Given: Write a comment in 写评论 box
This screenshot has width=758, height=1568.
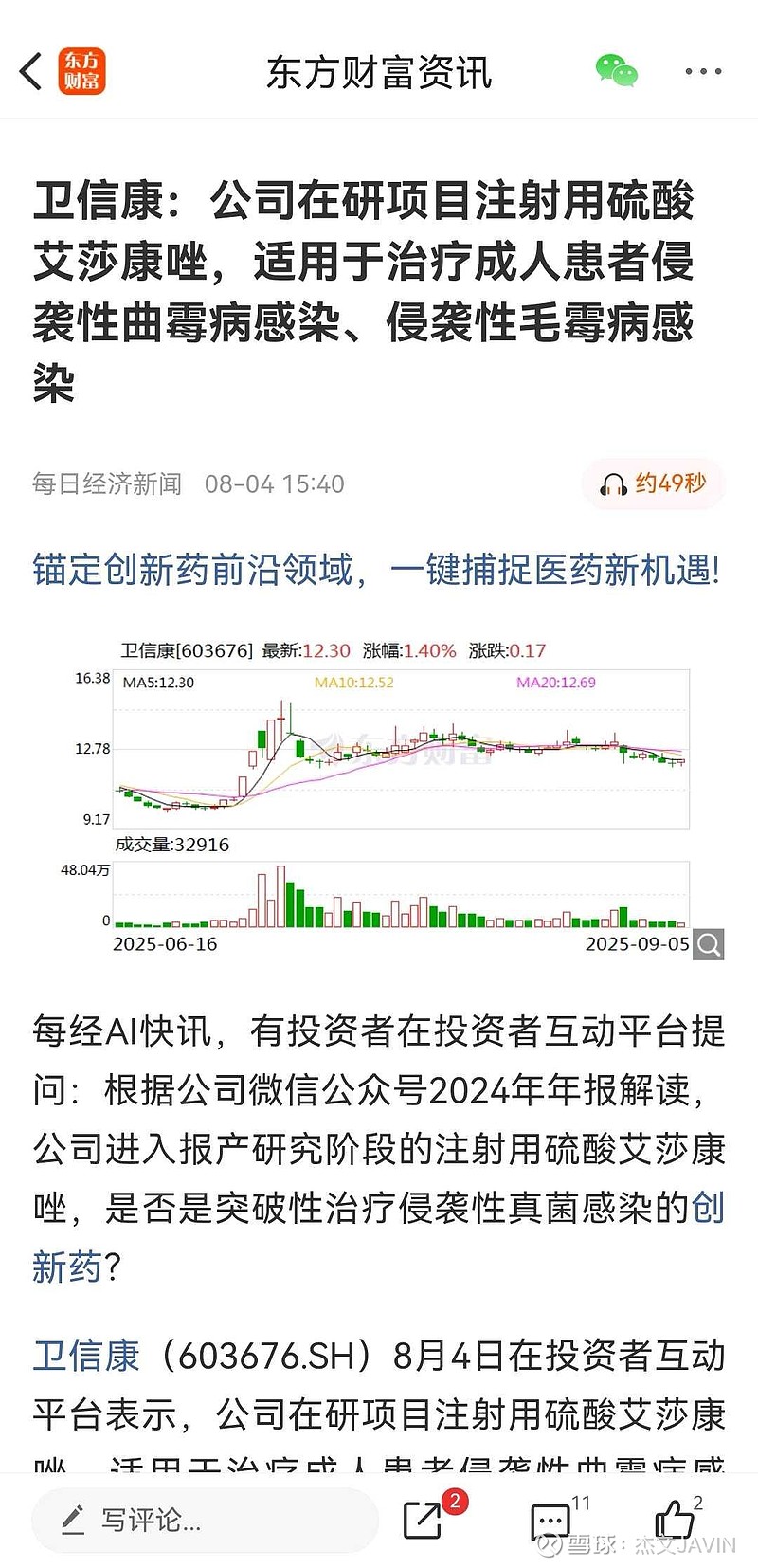Looking at the screenshot, I should (x=205, y=1520).
